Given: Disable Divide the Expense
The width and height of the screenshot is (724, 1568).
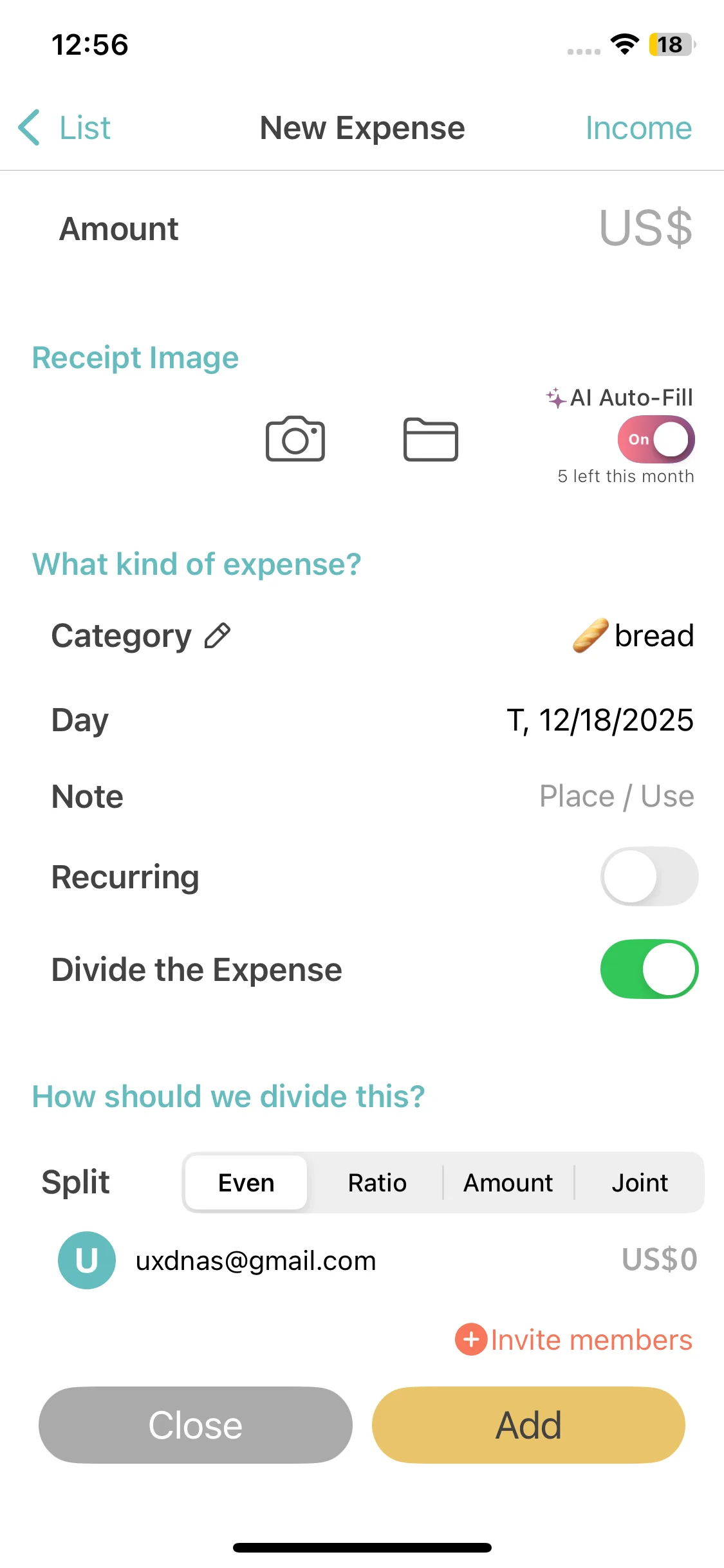Looking at the screenshot, I should tap(649, 969).
